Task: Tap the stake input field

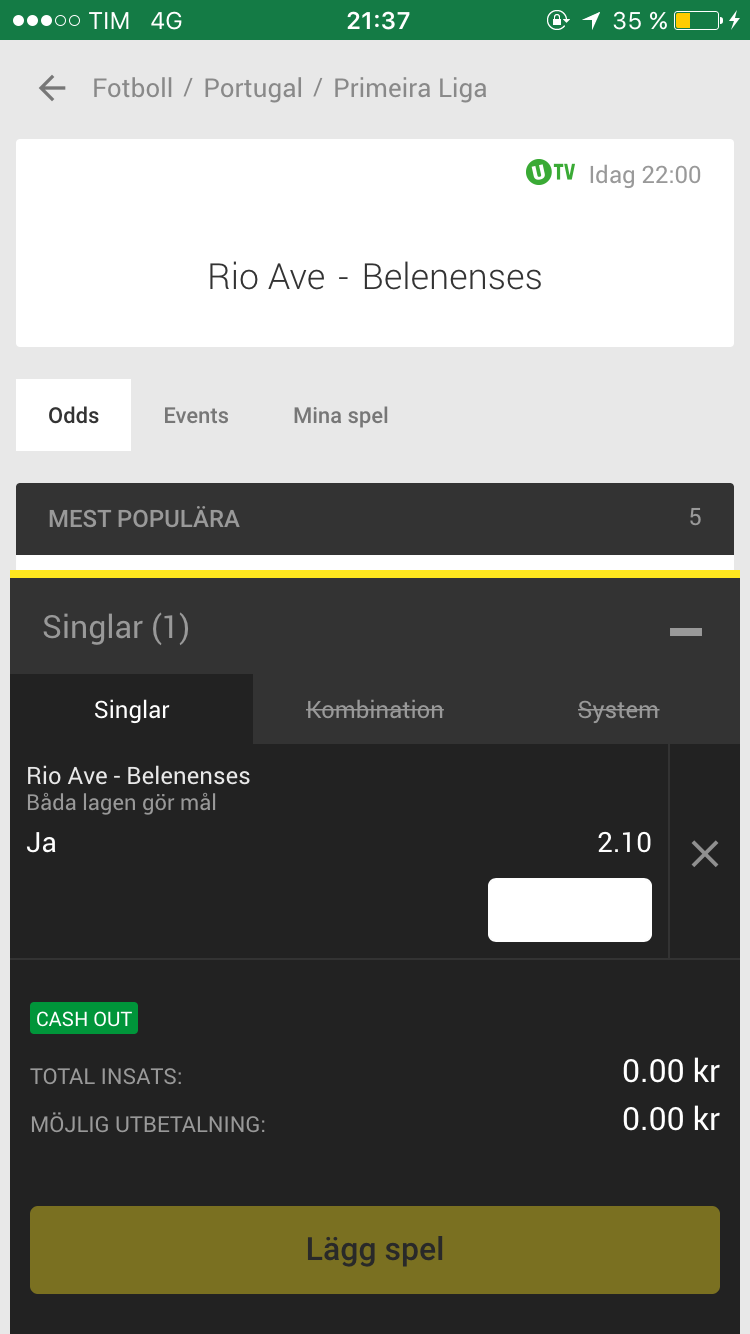Action: click(570, 910)
